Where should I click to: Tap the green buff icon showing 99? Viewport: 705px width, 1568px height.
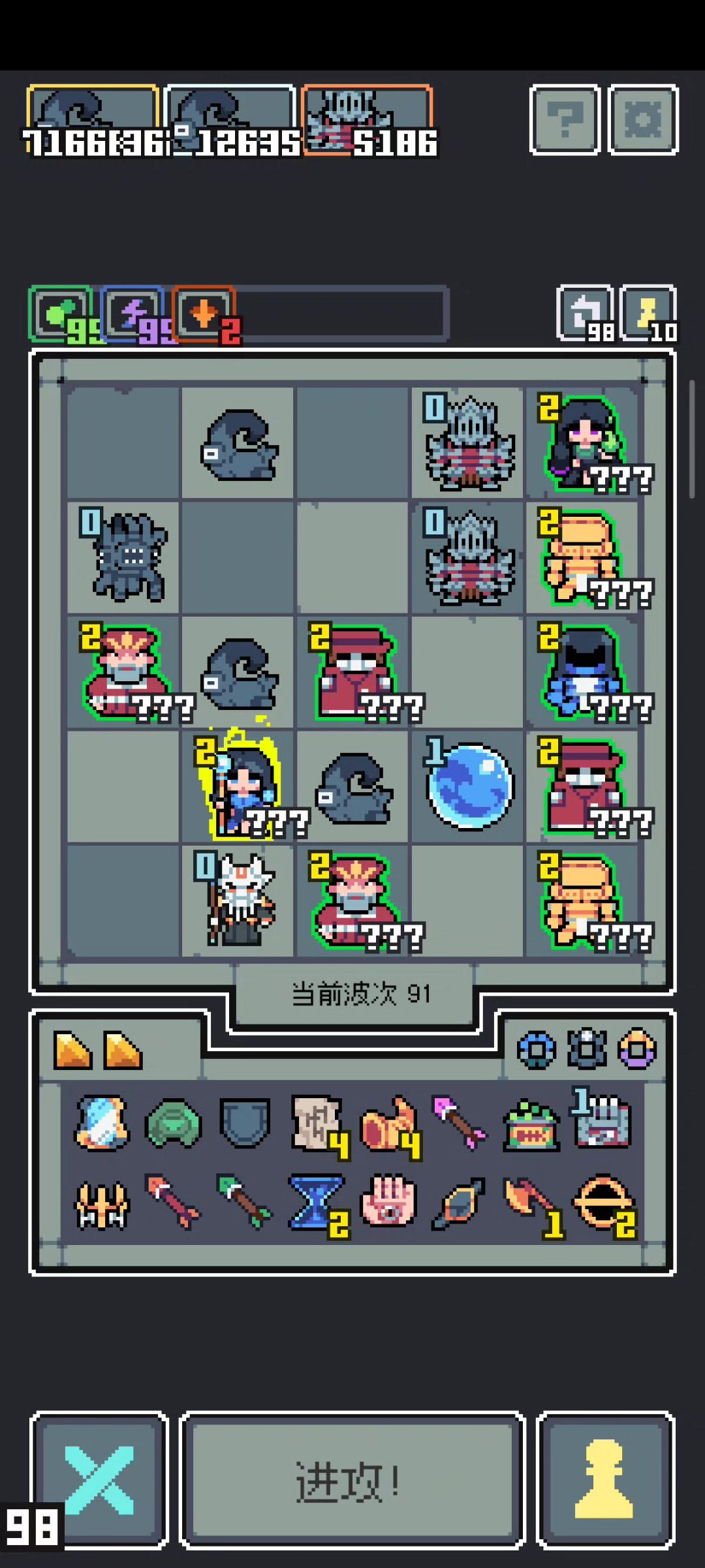pyautogui.click(x=60, y=314)
